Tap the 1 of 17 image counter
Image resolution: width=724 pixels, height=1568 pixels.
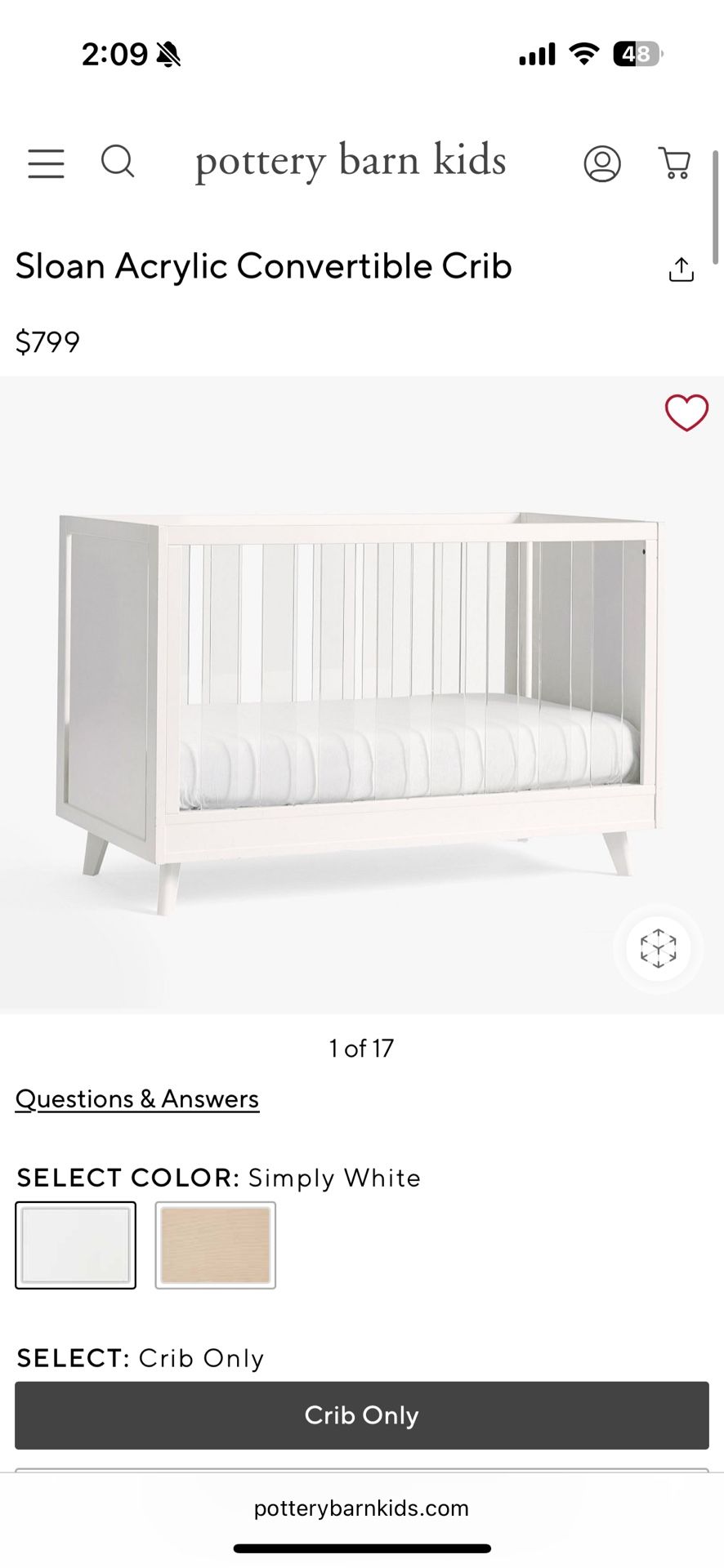(360, 1048)
